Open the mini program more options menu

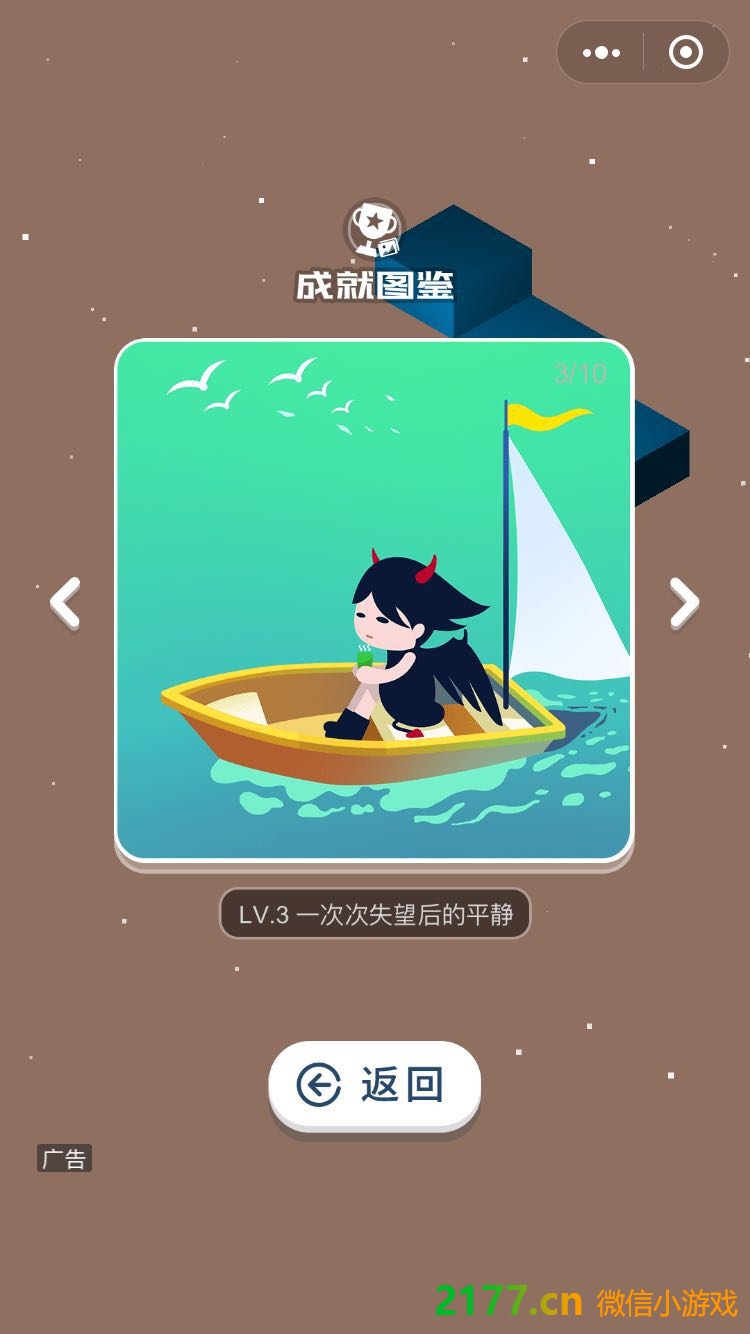[601, 52]
